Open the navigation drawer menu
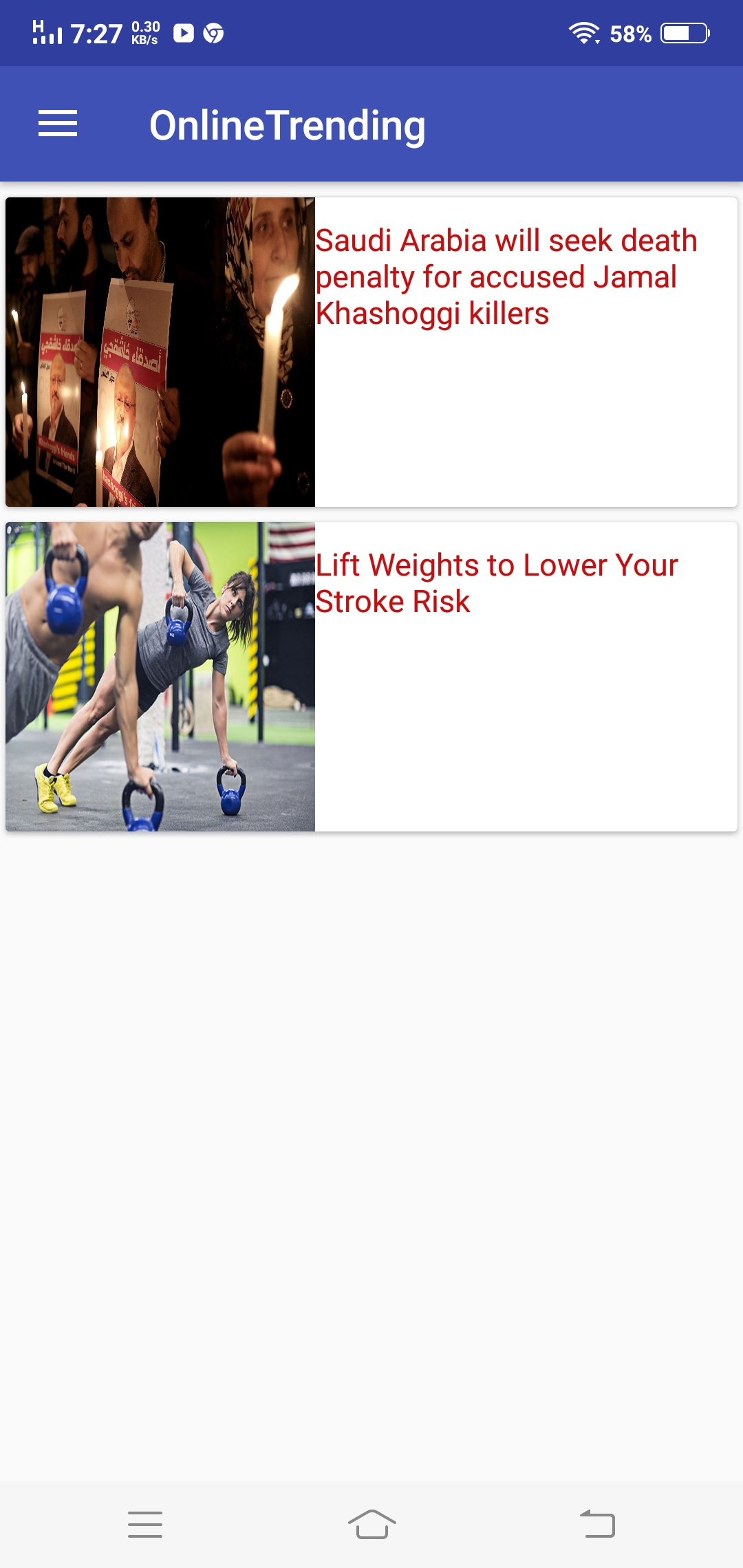The height and width of the screenshot is (1568, 743). click(58, 124)
